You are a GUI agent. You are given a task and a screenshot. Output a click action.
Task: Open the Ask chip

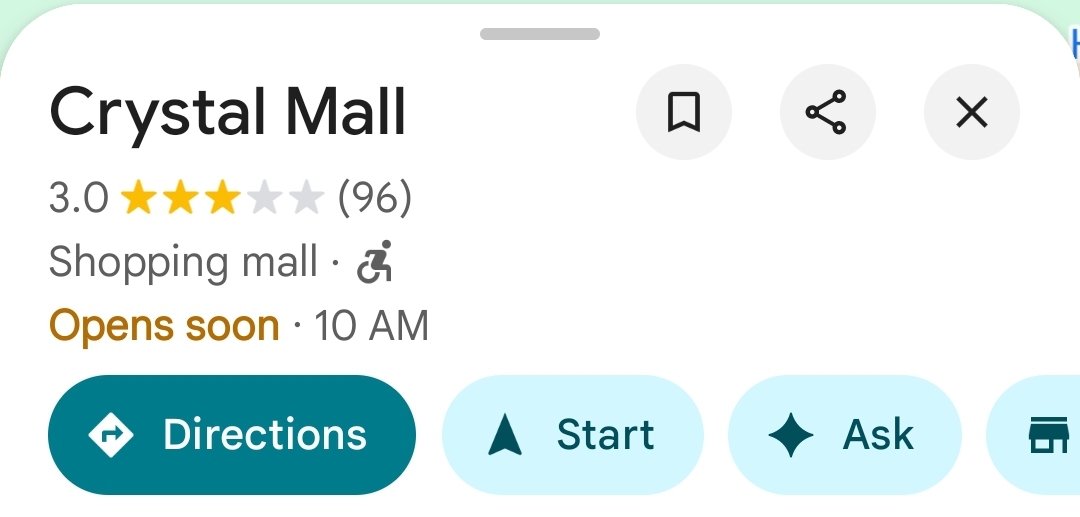(x=843, y=435)
